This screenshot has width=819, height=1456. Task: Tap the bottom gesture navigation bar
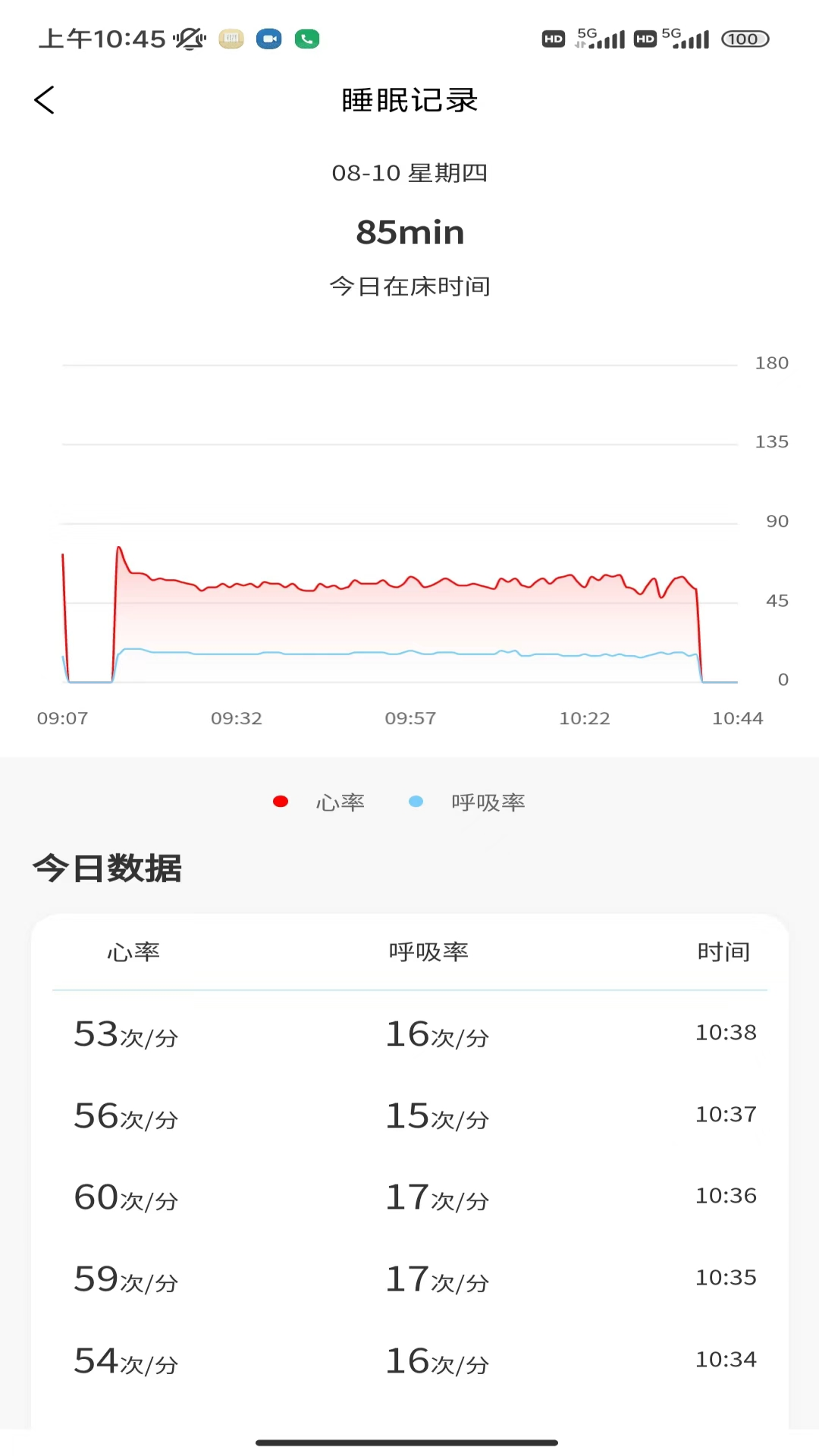point(409,1440)
